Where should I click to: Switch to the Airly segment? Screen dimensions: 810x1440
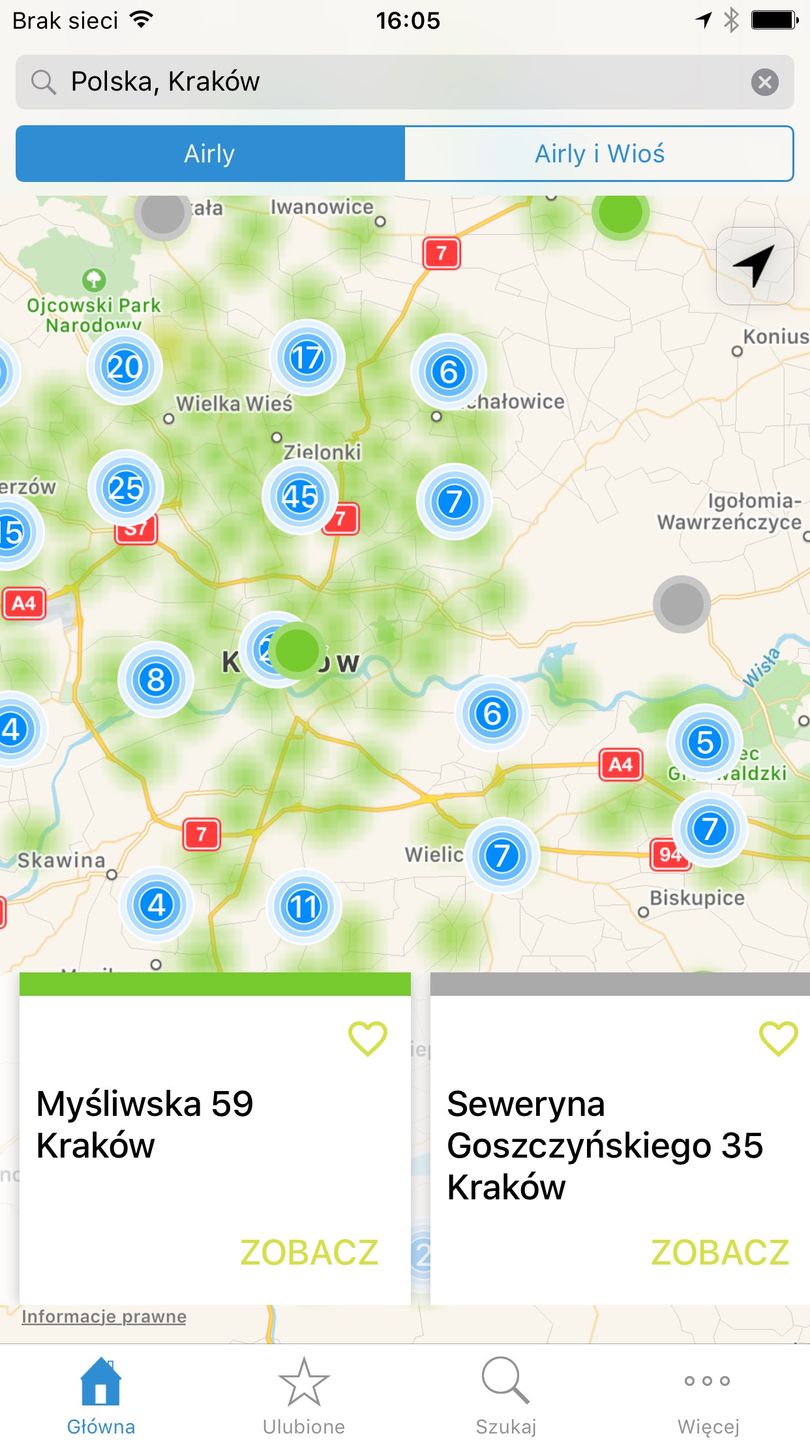[210, 154]
